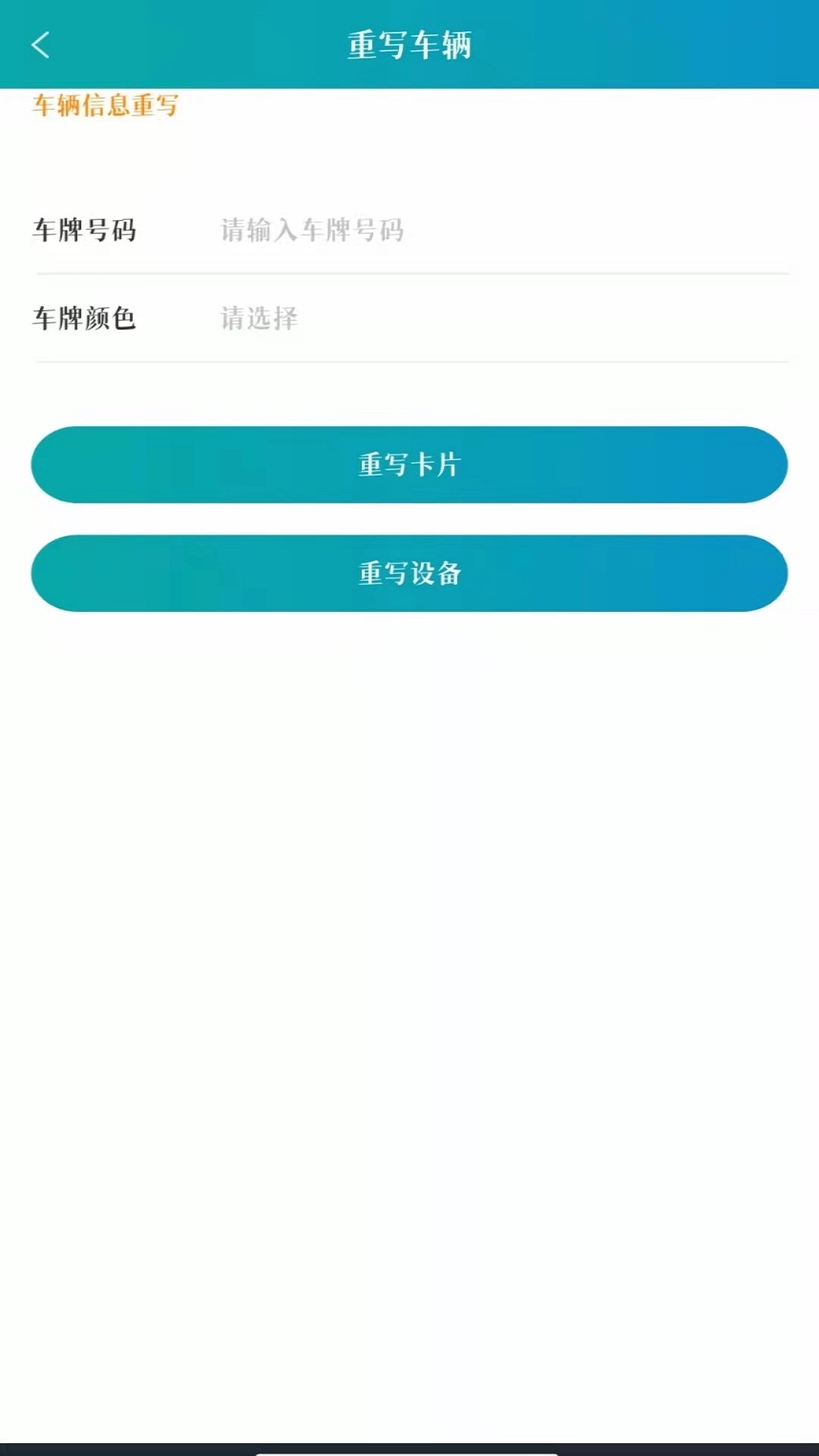Tap the 车牌颜色 field label
Screen dimensions: 819x1456
(87, 320)
